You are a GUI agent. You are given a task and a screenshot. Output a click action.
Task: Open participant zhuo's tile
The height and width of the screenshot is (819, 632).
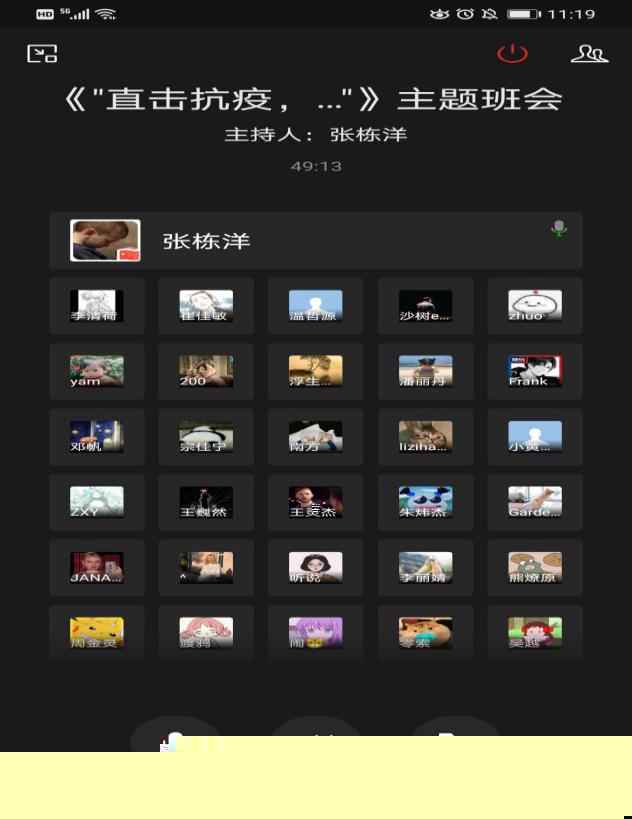(535, 306)
